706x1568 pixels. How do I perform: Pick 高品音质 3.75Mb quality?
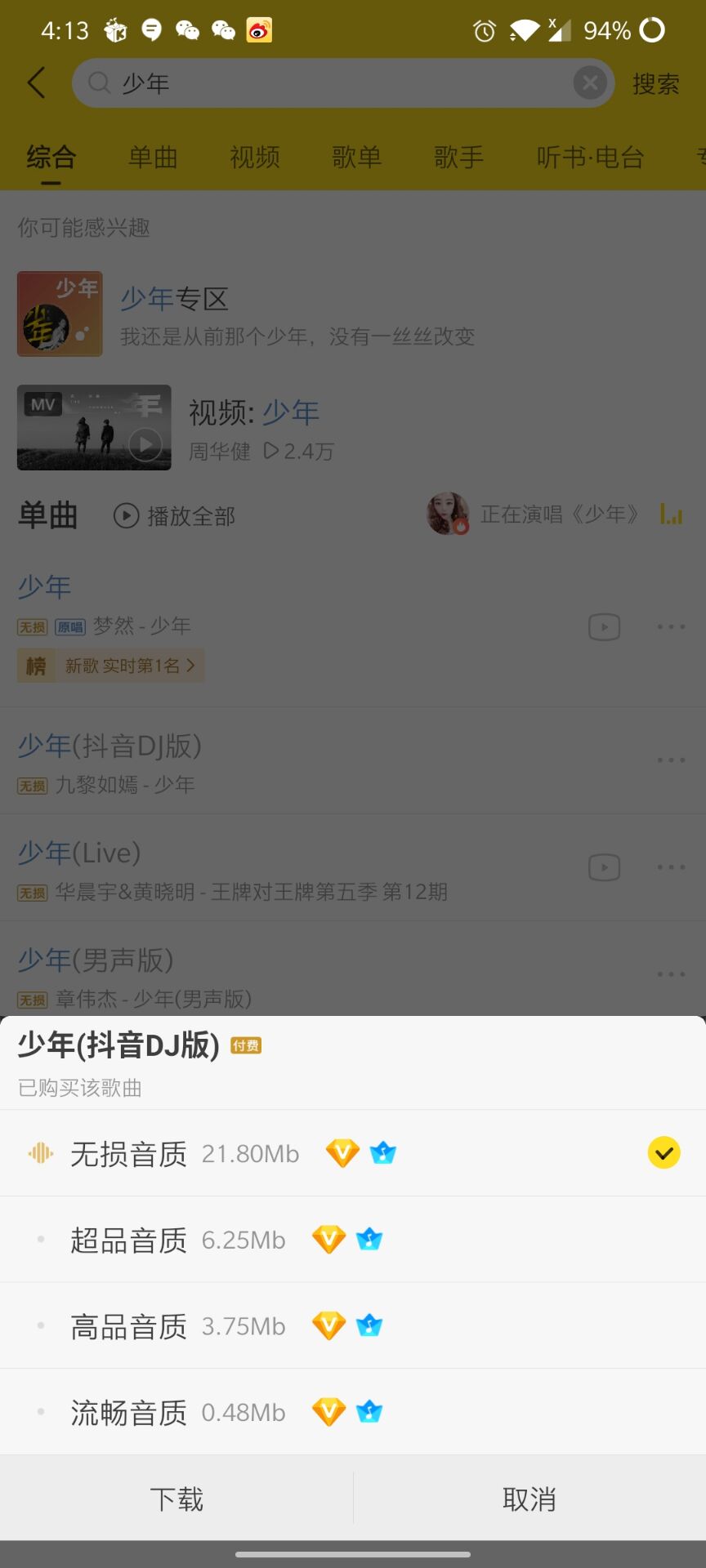tap(353, 1325)
